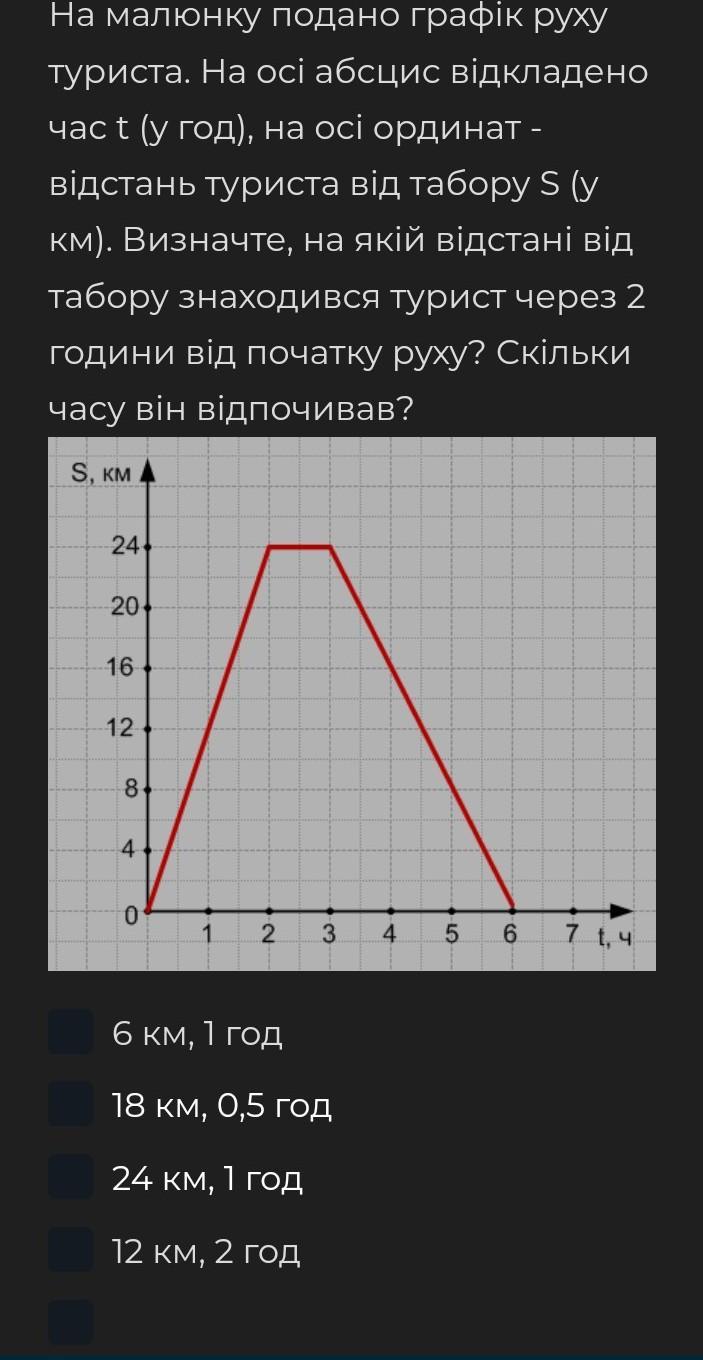The height and width of the screenshot is (1360, 703).
Task: Enlarge the tourist movement graph image
Action: click(x=352, y=703)
